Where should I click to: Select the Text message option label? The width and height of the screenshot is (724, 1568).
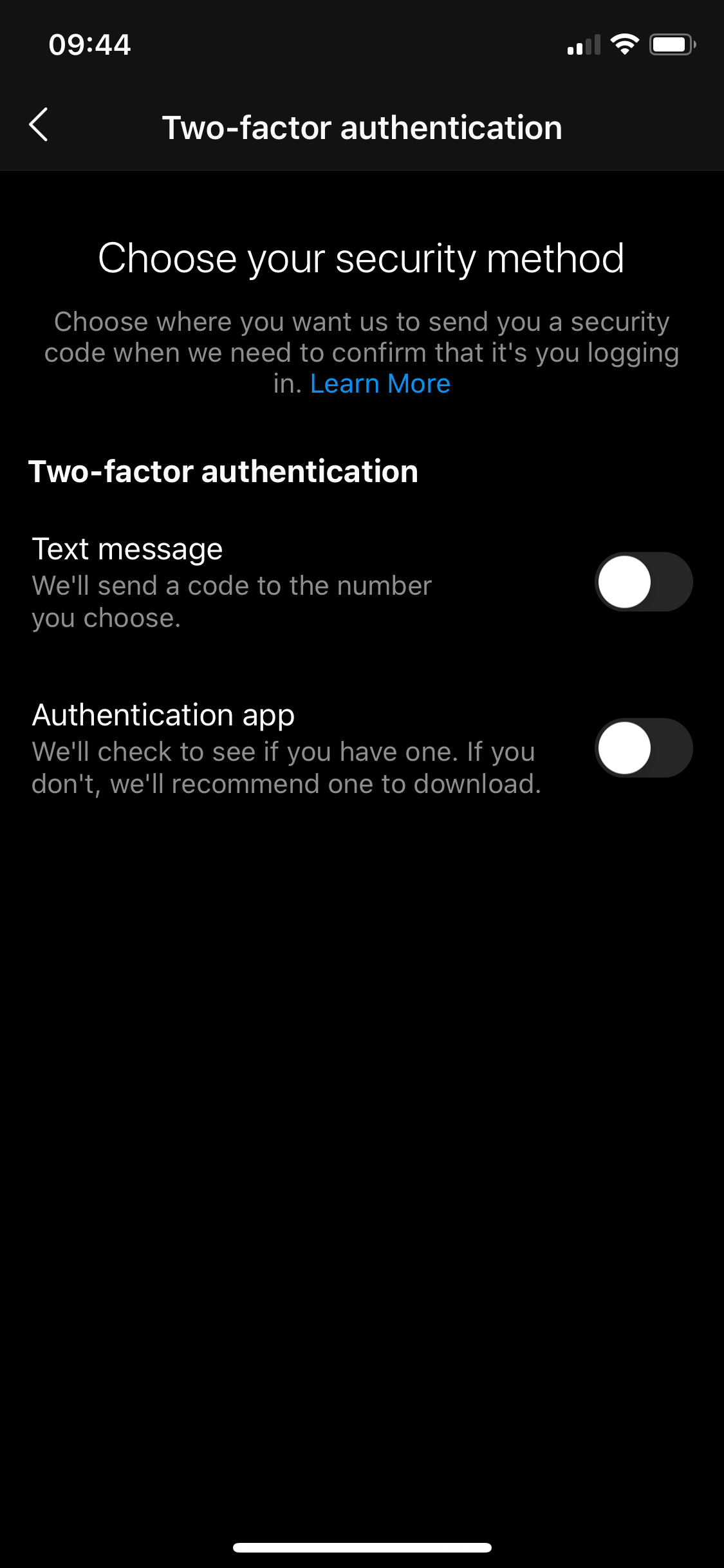pyautogui.click(x=127, y=548)
